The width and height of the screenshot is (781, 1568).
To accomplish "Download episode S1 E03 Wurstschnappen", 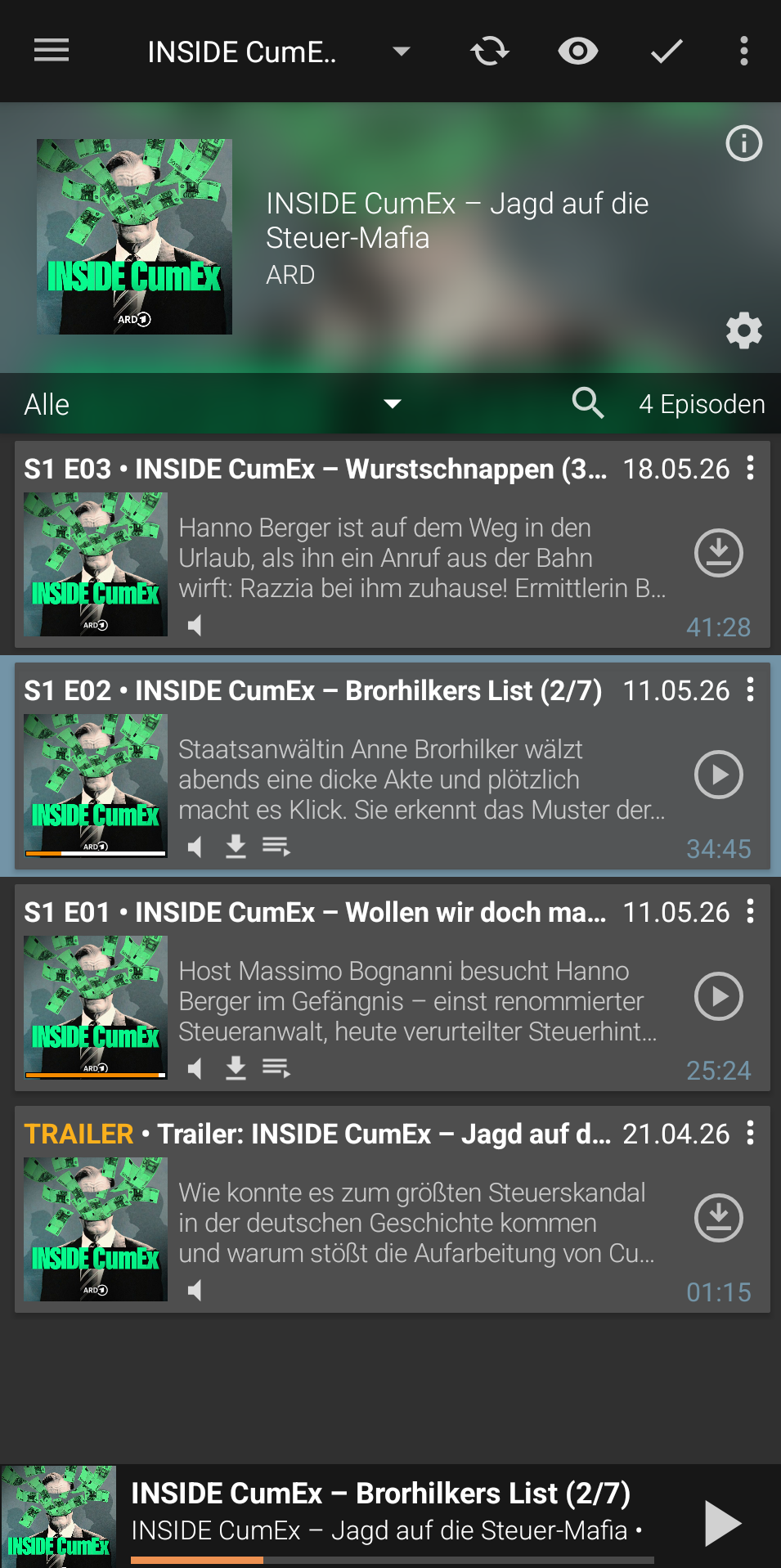I will (x=719, y=553).
